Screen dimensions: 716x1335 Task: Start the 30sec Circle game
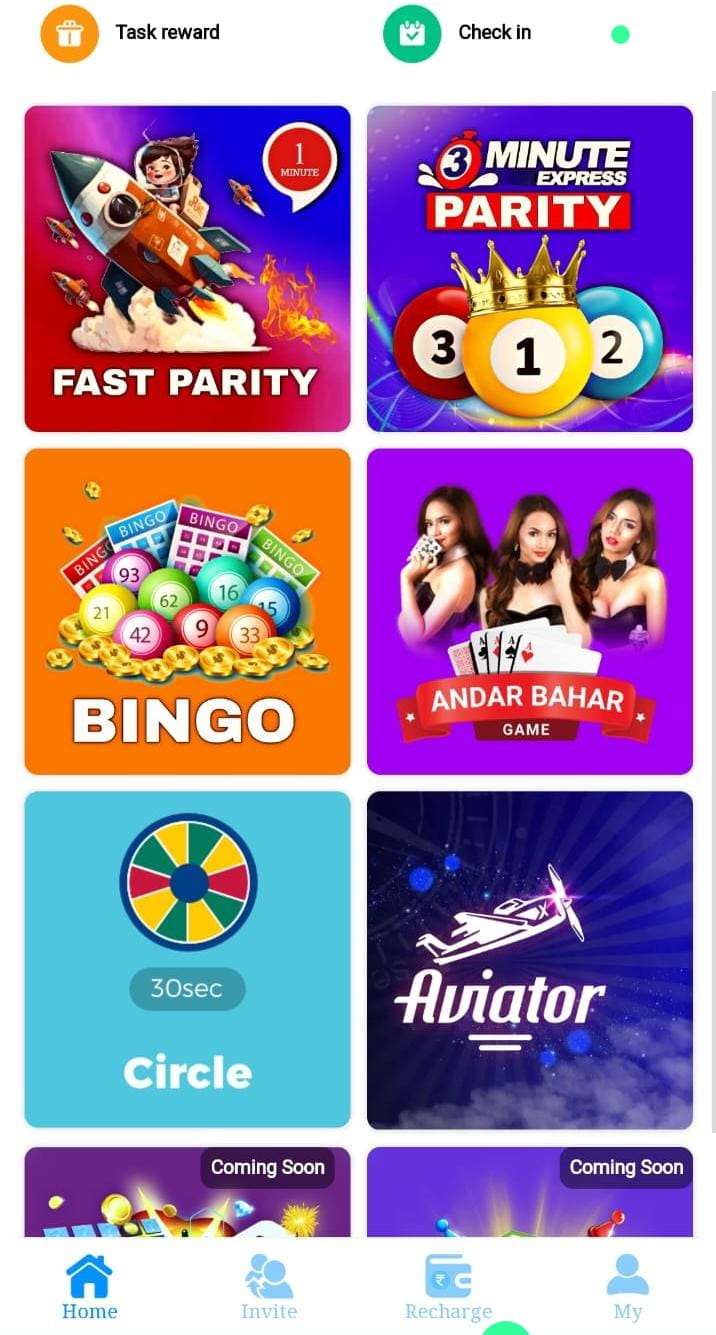(x=187, y=959)
